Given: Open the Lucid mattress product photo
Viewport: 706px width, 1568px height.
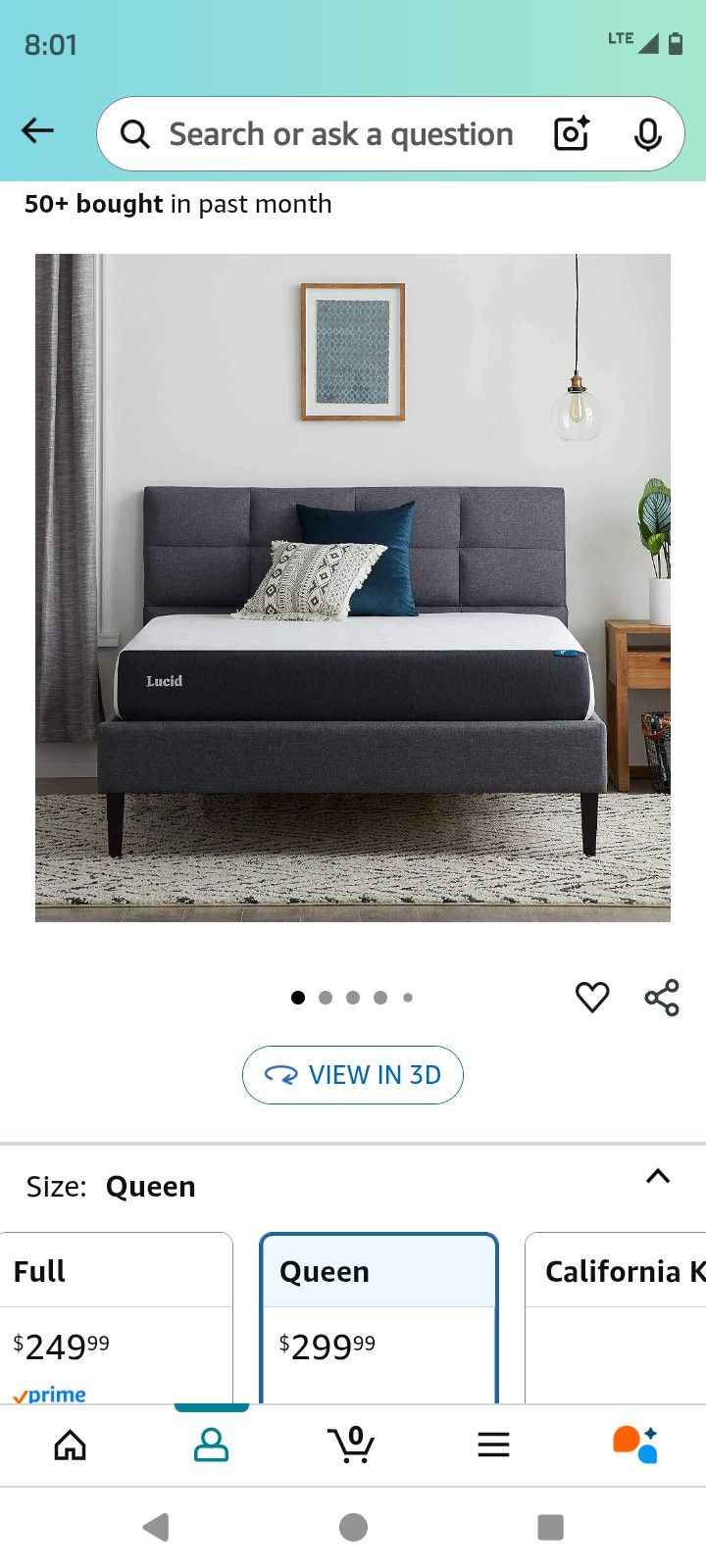Looking at the screenshot, I should click(x=353, y=588).
